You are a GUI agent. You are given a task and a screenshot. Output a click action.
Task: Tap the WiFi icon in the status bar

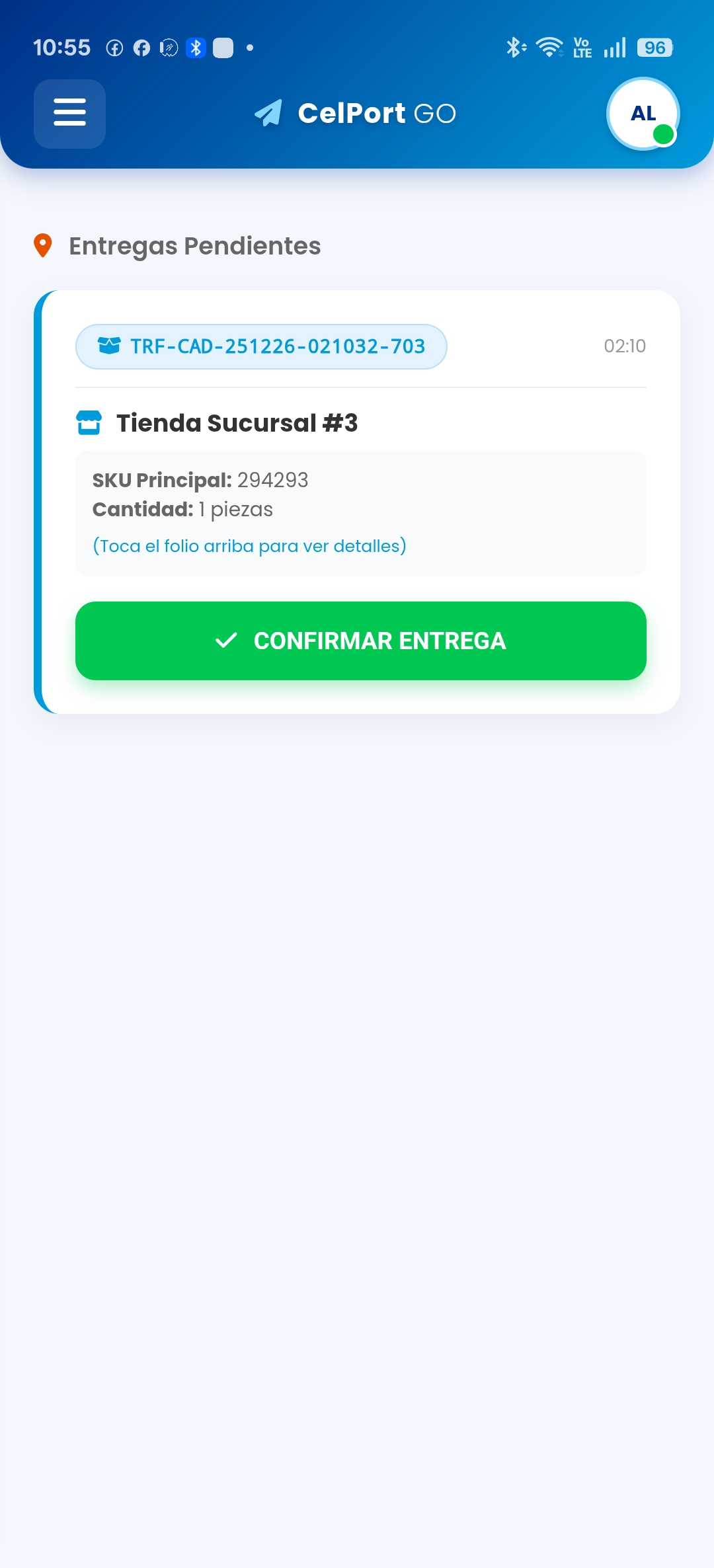(549, 47)
